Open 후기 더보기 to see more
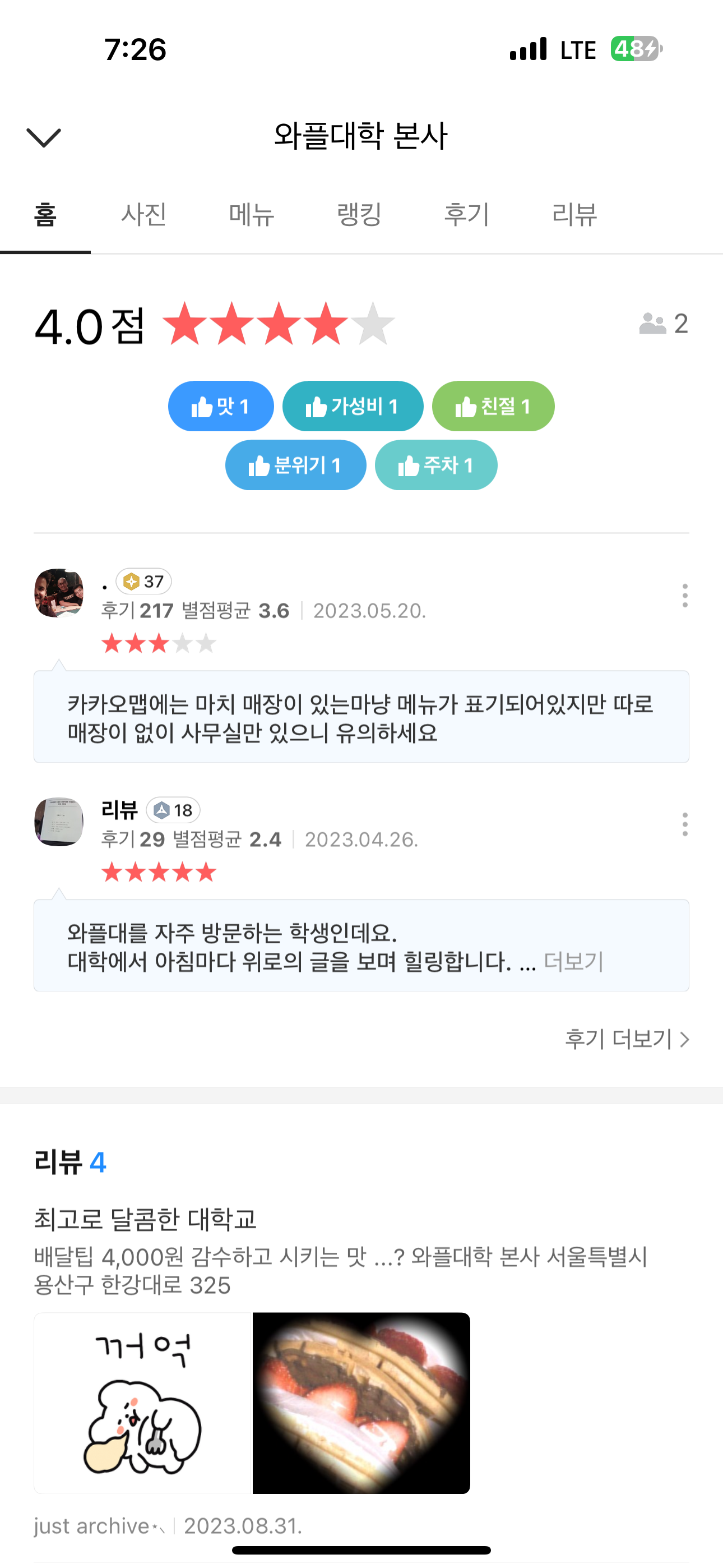 click(626, 1039)
